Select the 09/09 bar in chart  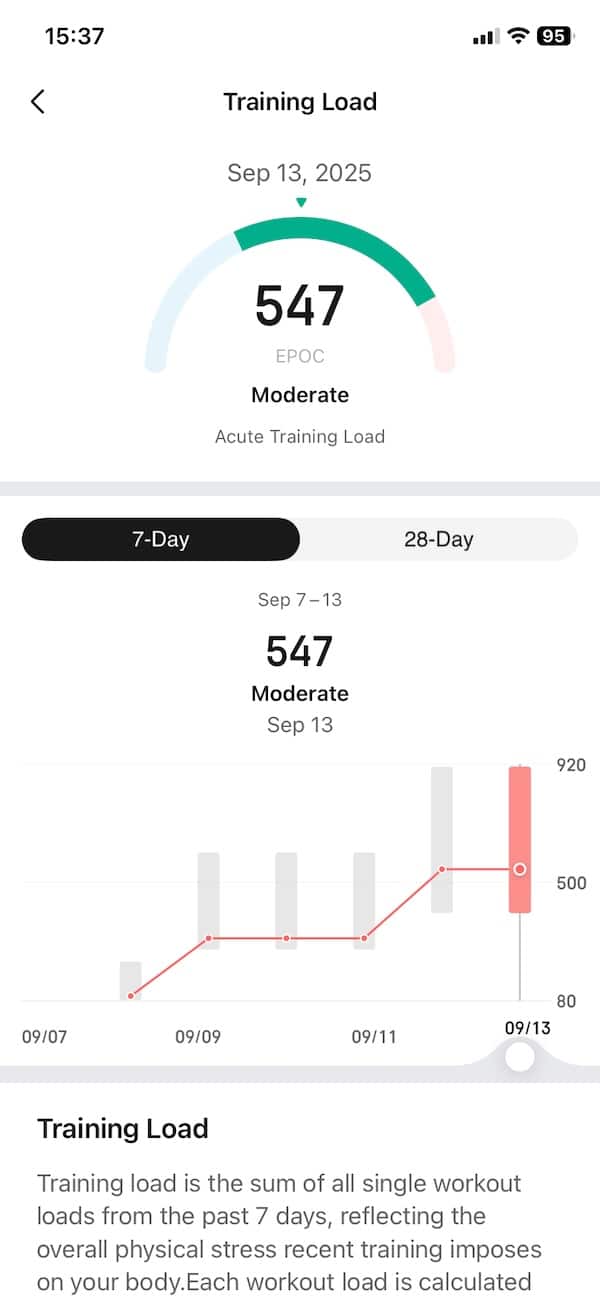[208, 900]
